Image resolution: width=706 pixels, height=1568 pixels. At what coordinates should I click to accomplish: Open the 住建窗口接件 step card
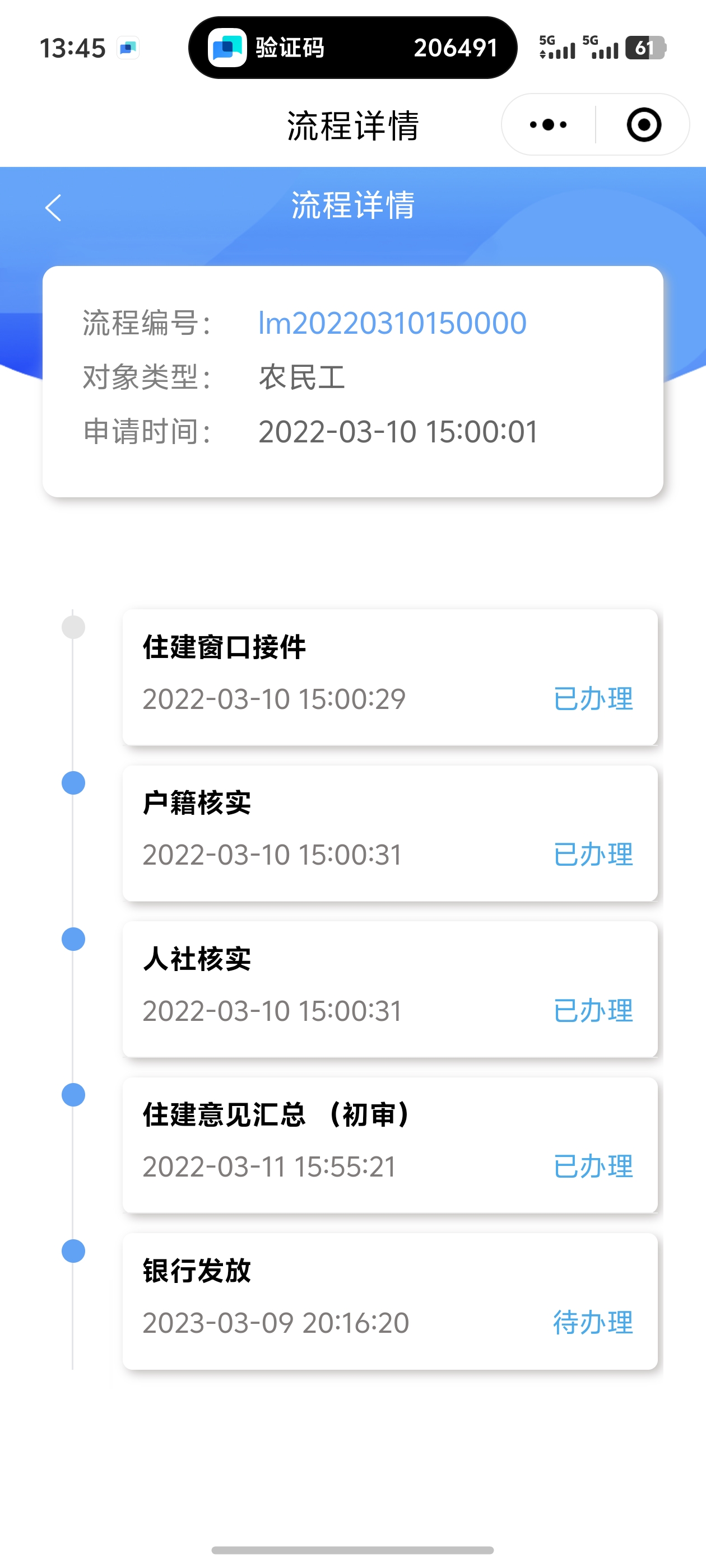(x=390, y=677)
